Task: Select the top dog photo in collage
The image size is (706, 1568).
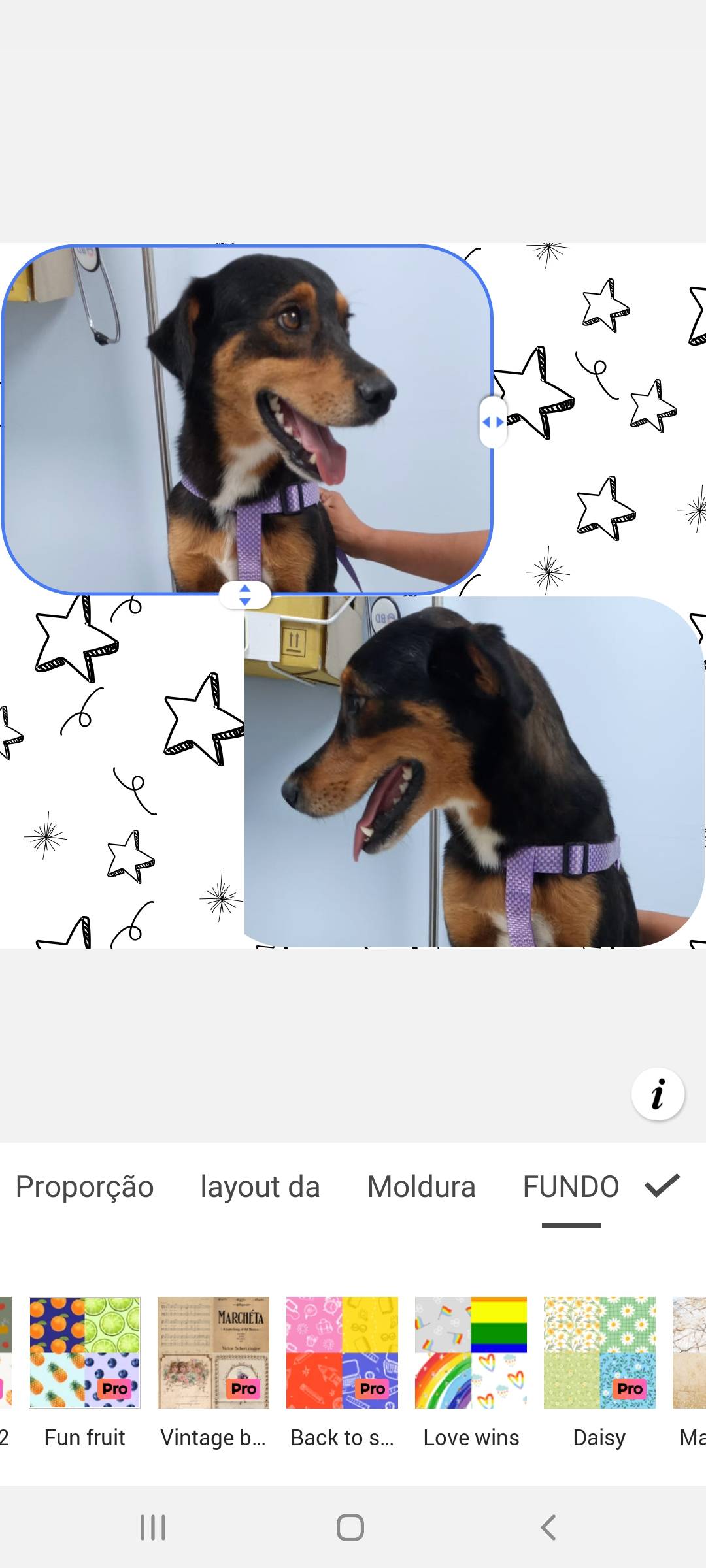Action: (247, 419)
